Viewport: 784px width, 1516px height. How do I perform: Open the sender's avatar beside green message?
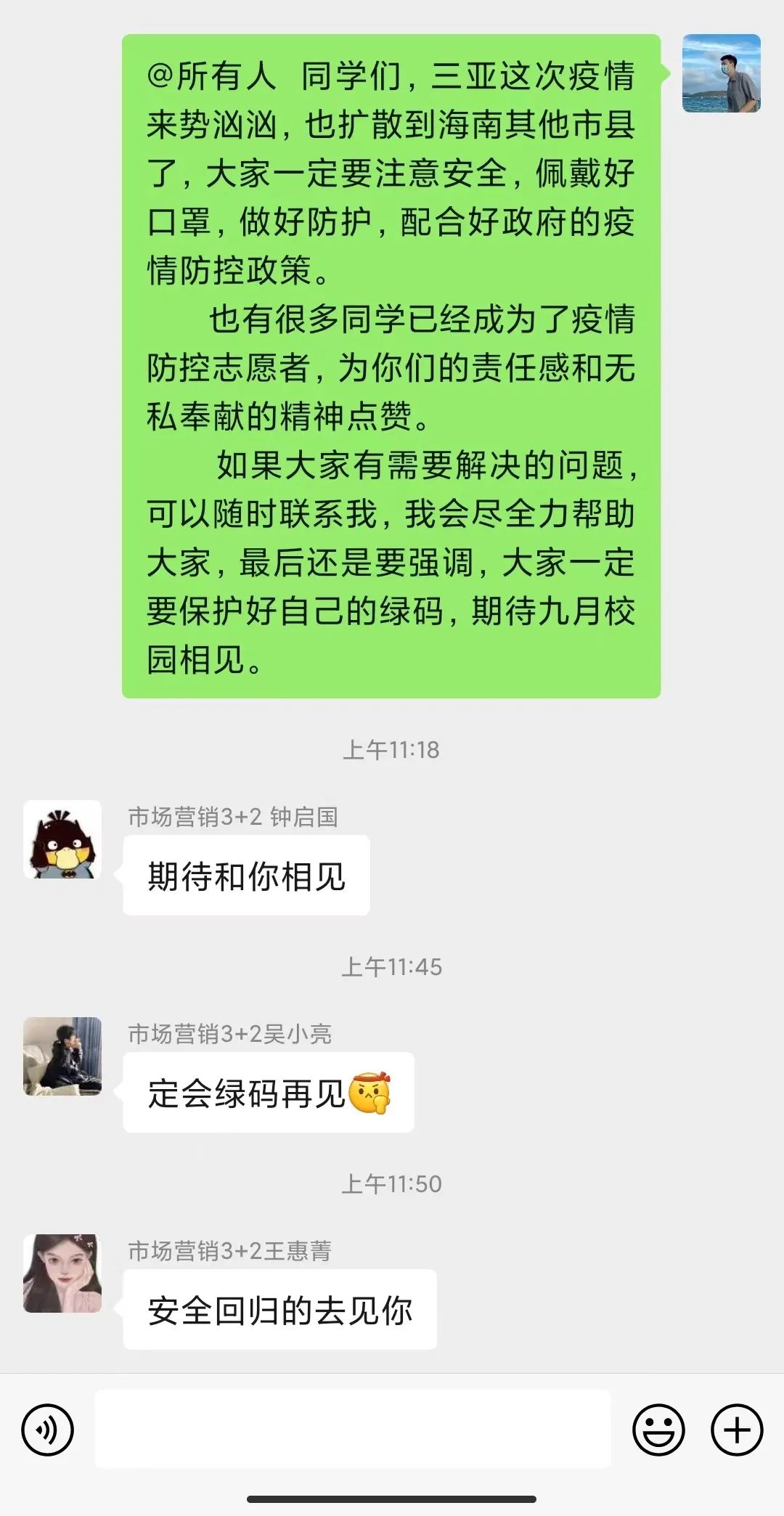(721, 73)
